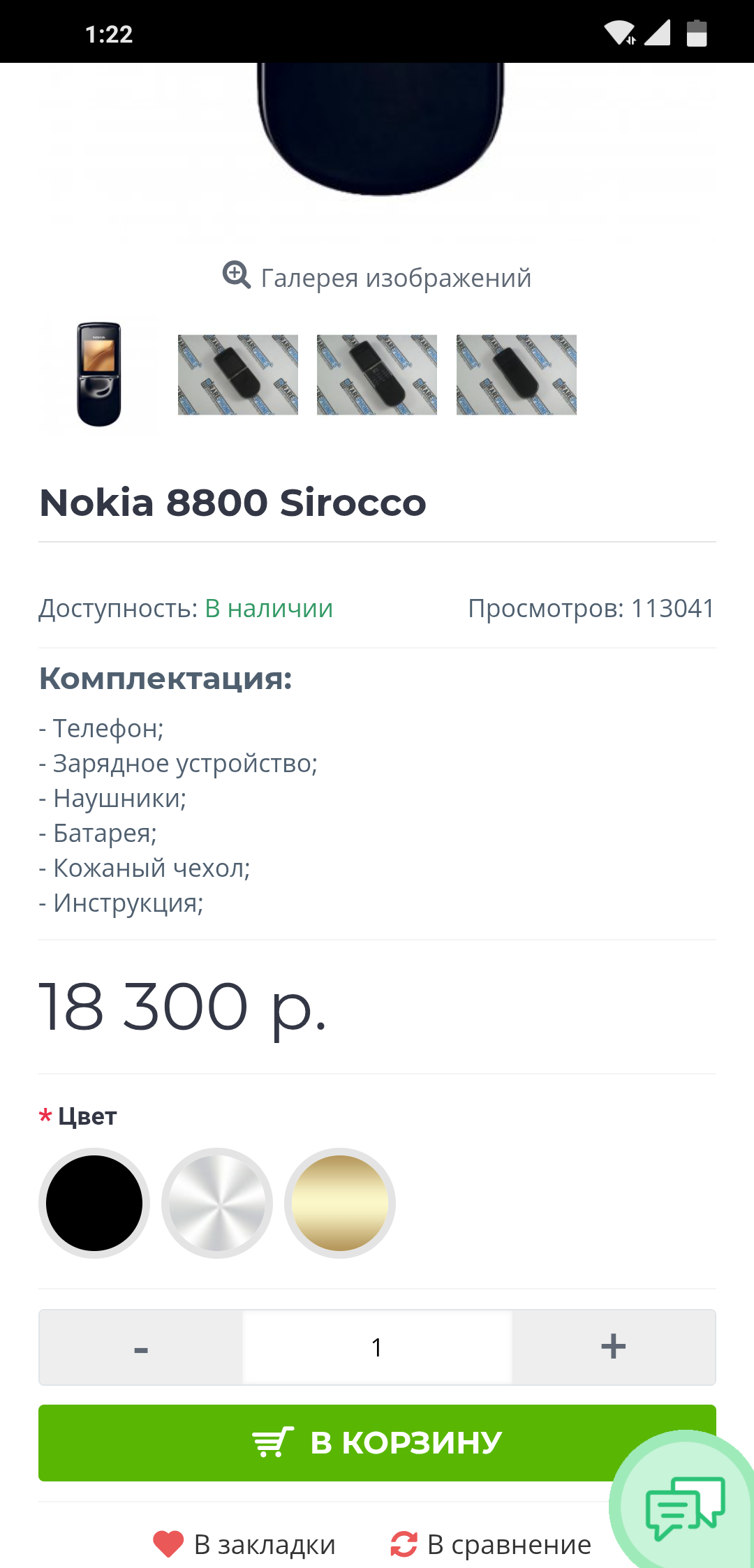Select the gold-screen Nokia front thumbnail
This screenshot has width=754, height=1568.
click(x=98, y=375)
